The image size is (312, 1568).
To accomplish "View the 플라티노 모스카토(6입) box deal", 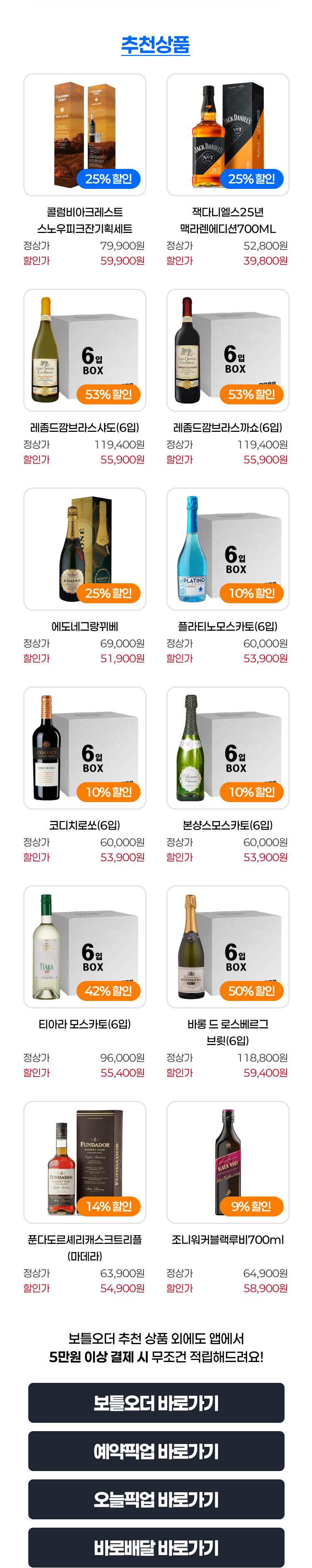I will [x=228, y=548].
